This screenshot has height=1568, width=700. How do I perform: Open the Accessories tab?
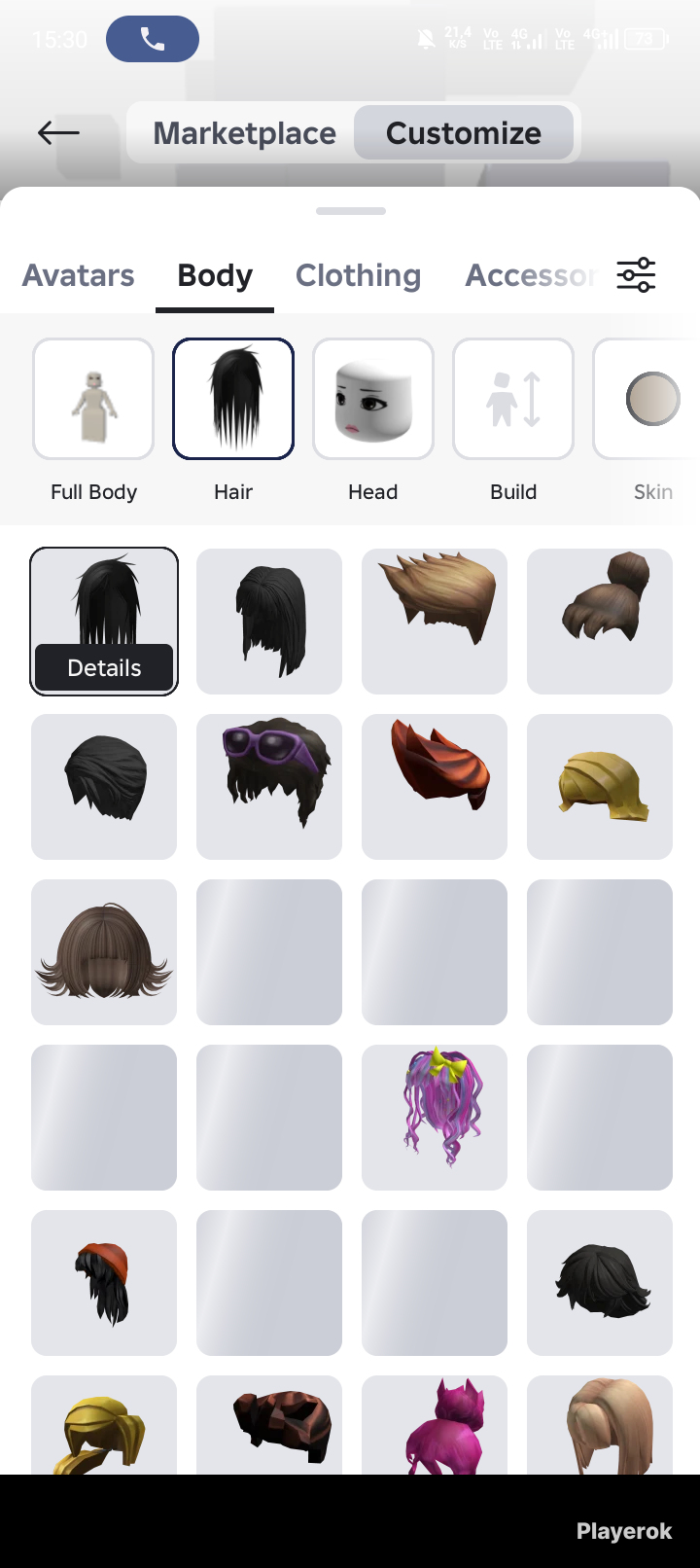[x=531, y=275]
